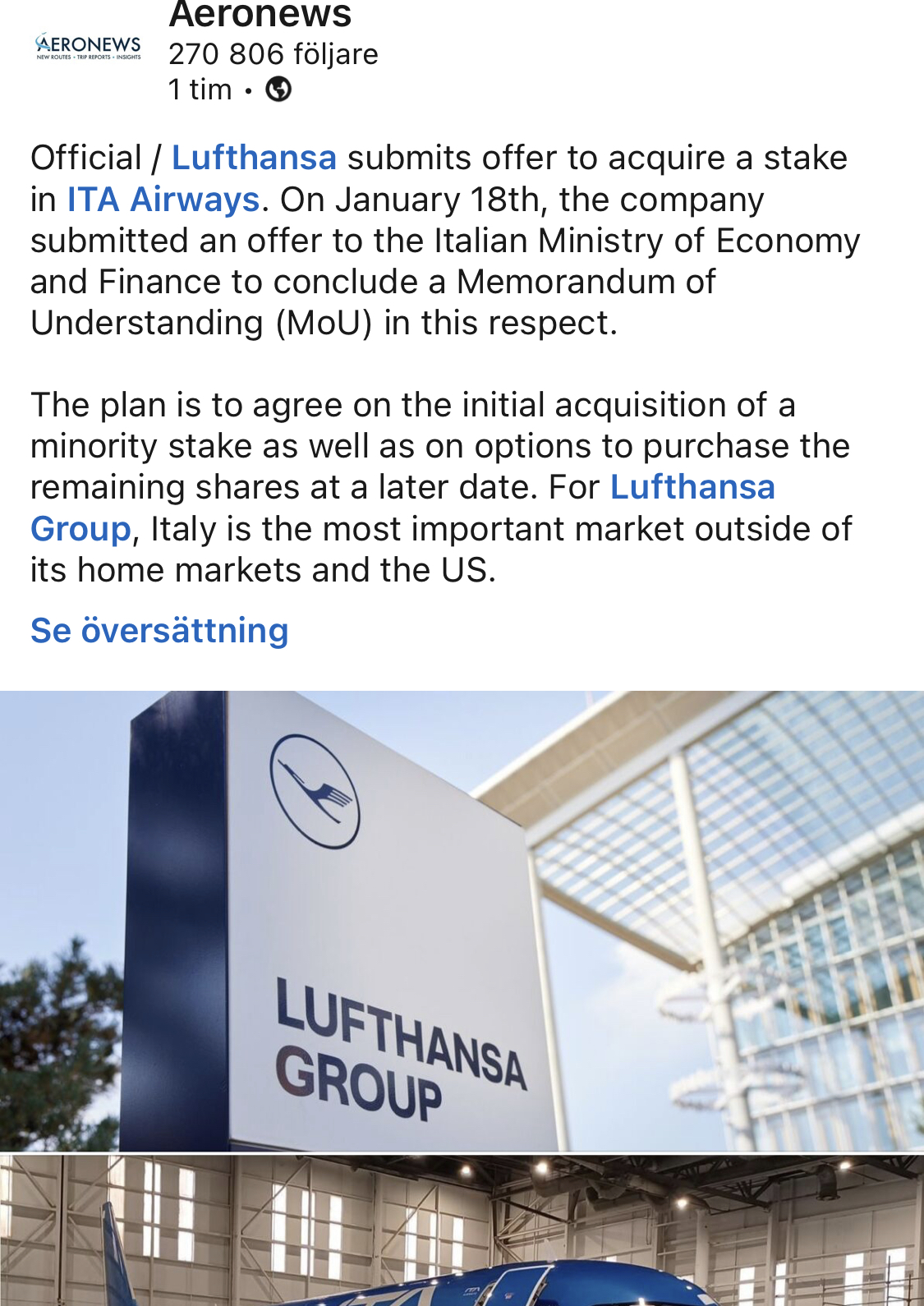Open the Lufthansa Group sign photo

(462, 920)
